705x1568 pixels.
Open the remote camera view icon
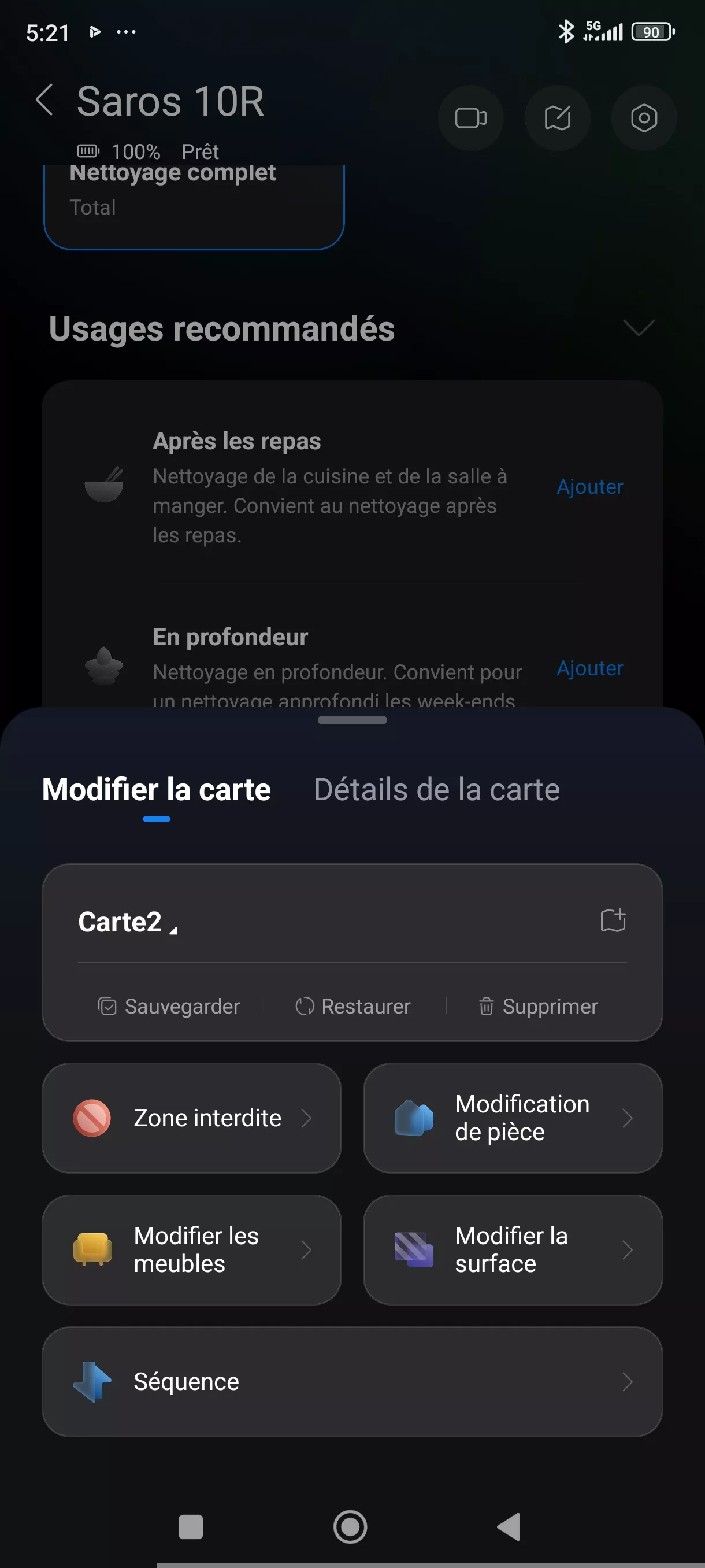(472, 119)
